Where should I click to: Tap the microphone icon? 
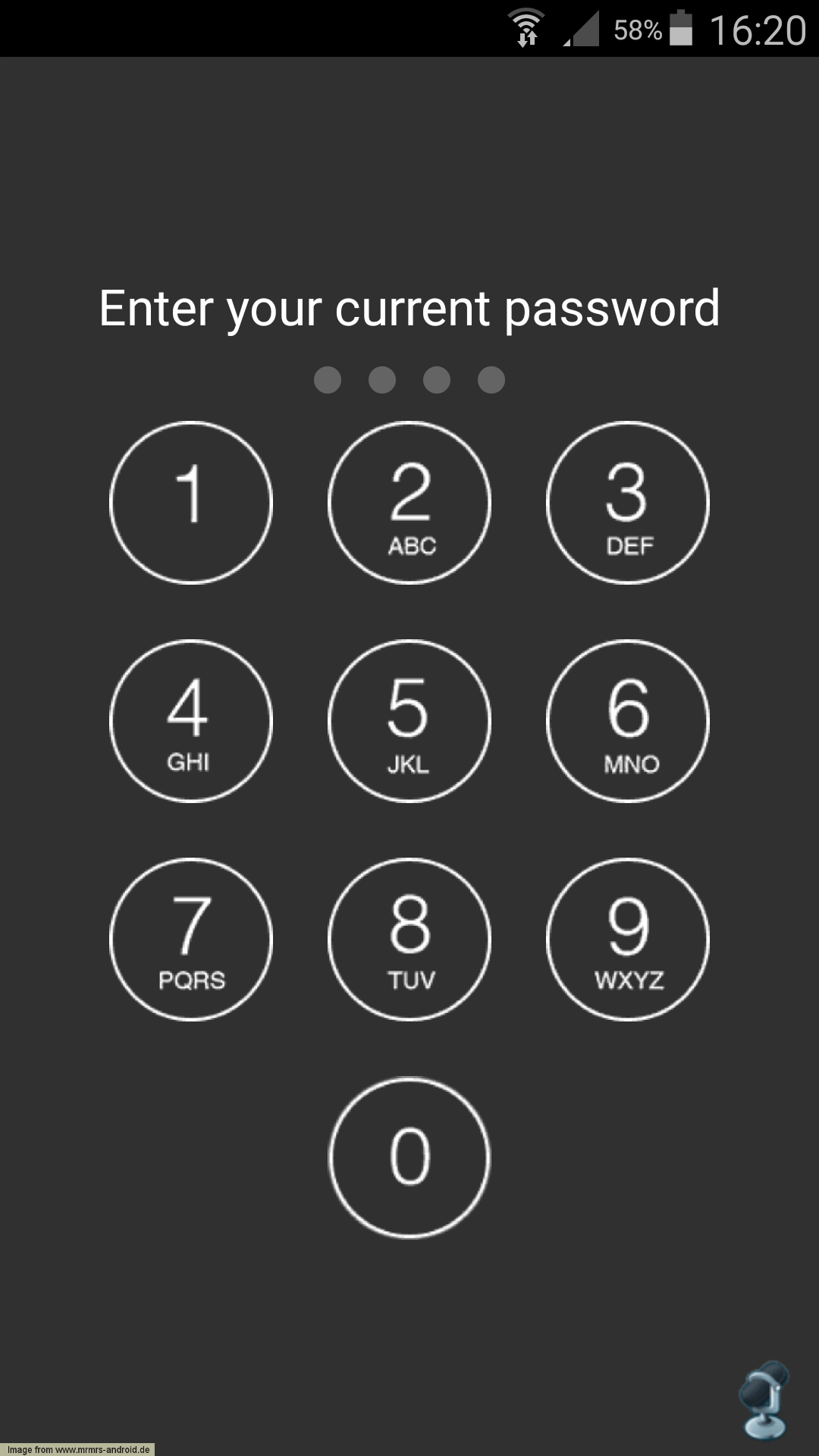(x=764, y=1399)
